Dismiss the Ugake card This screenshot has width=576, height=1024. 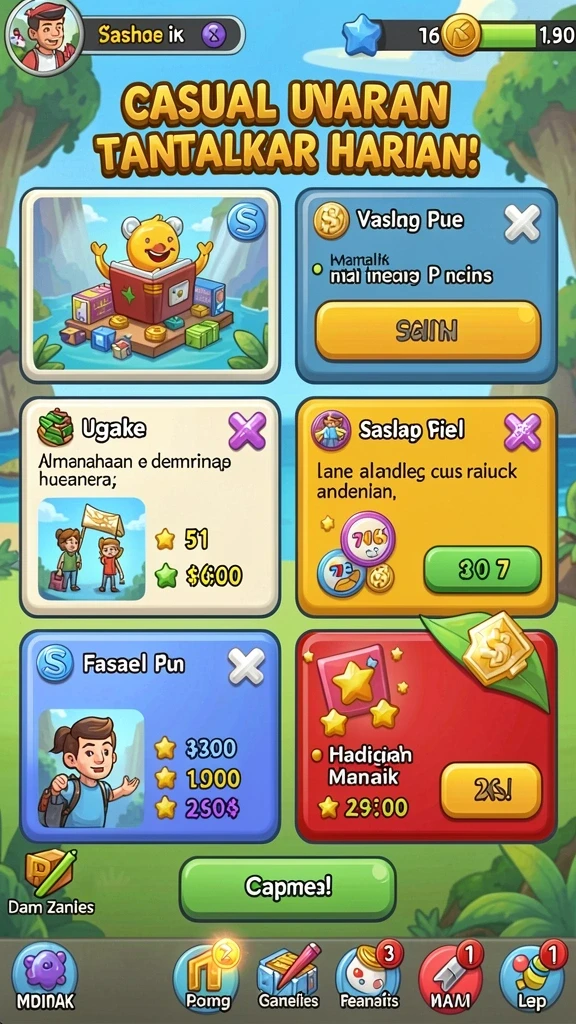coord(247,431)
